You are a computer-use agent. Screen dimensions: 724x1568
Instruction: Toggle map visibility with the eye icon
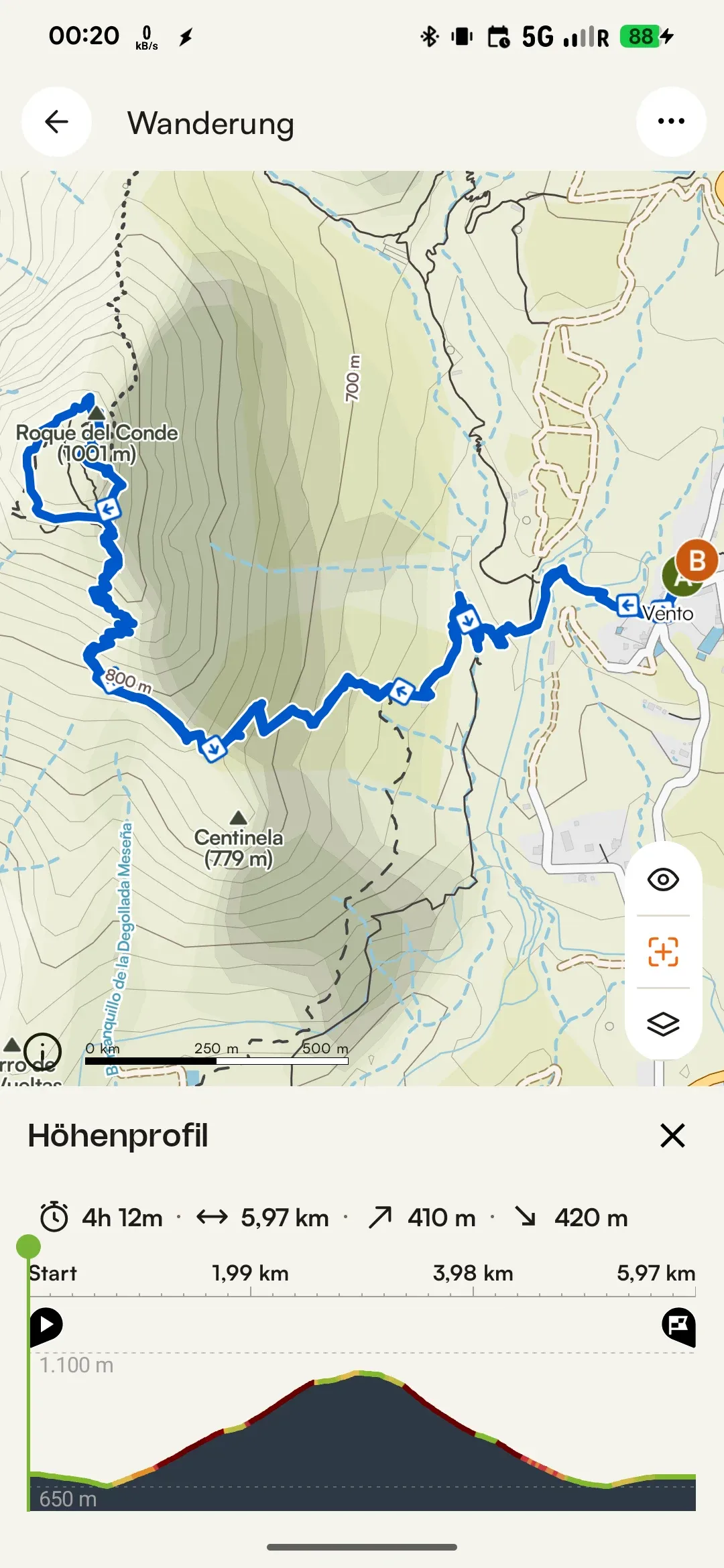663,879
